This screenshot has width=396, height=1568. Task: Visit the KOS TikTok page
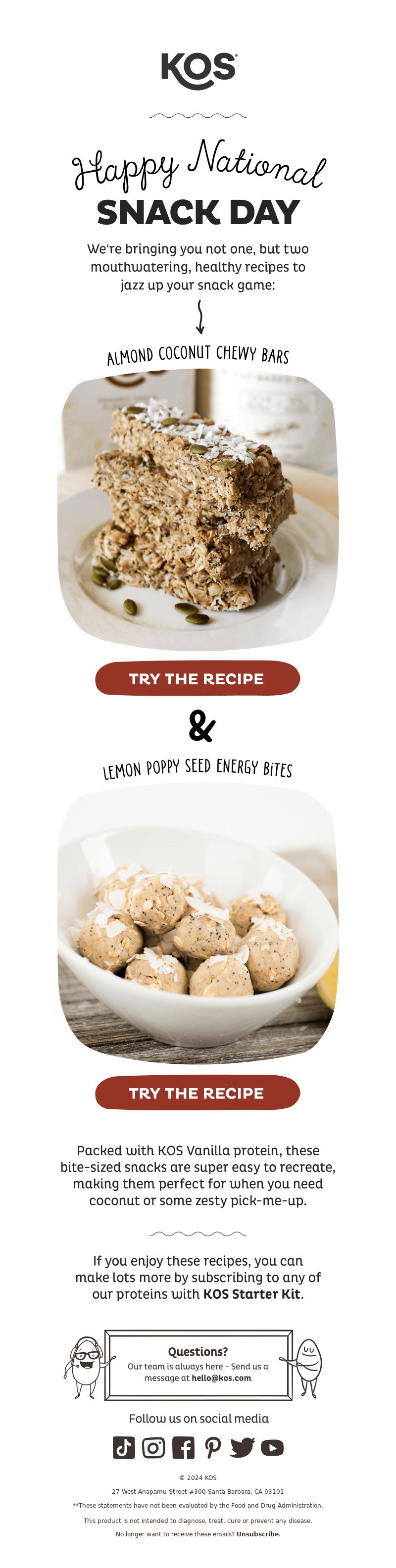point(124,1447)
